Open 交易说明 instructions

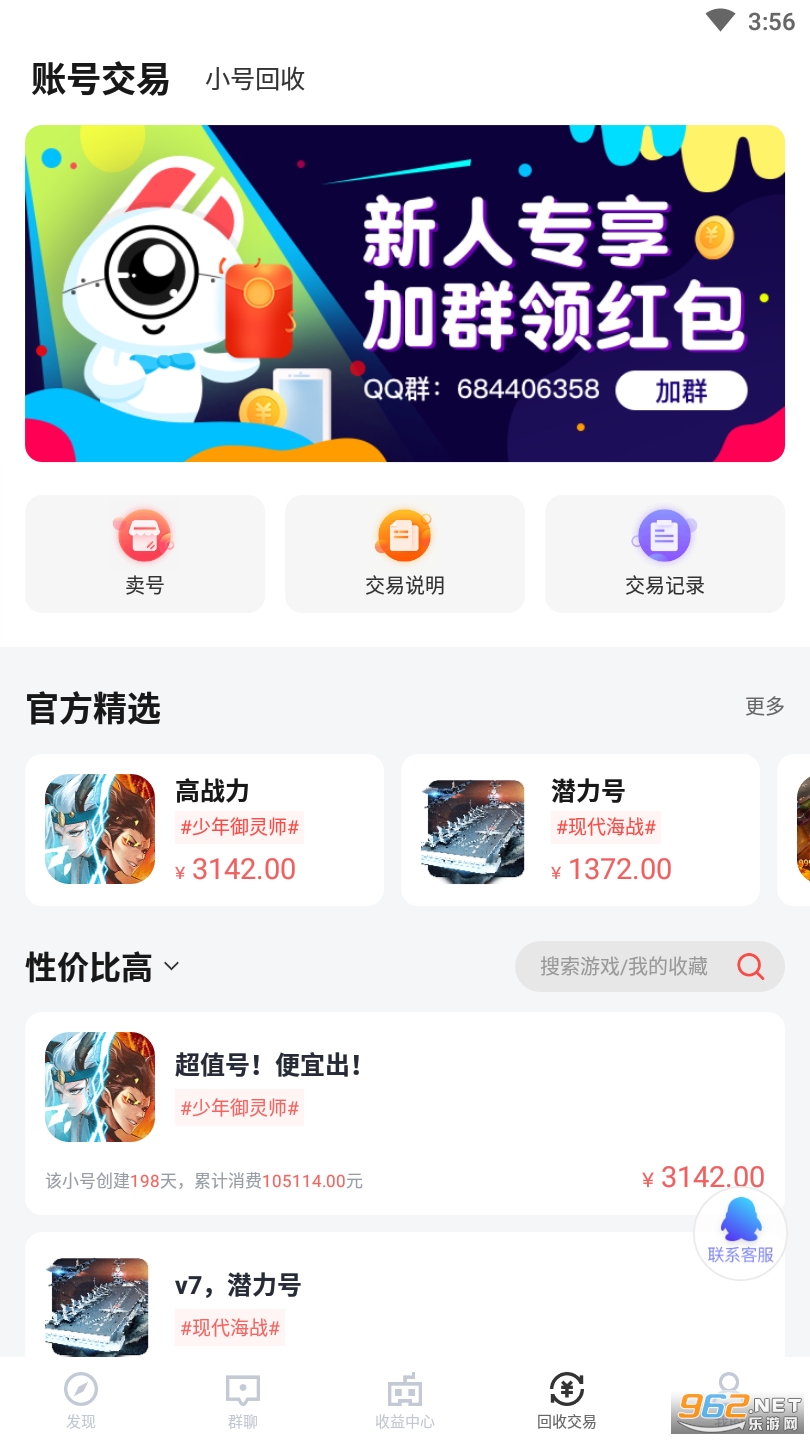404,553
